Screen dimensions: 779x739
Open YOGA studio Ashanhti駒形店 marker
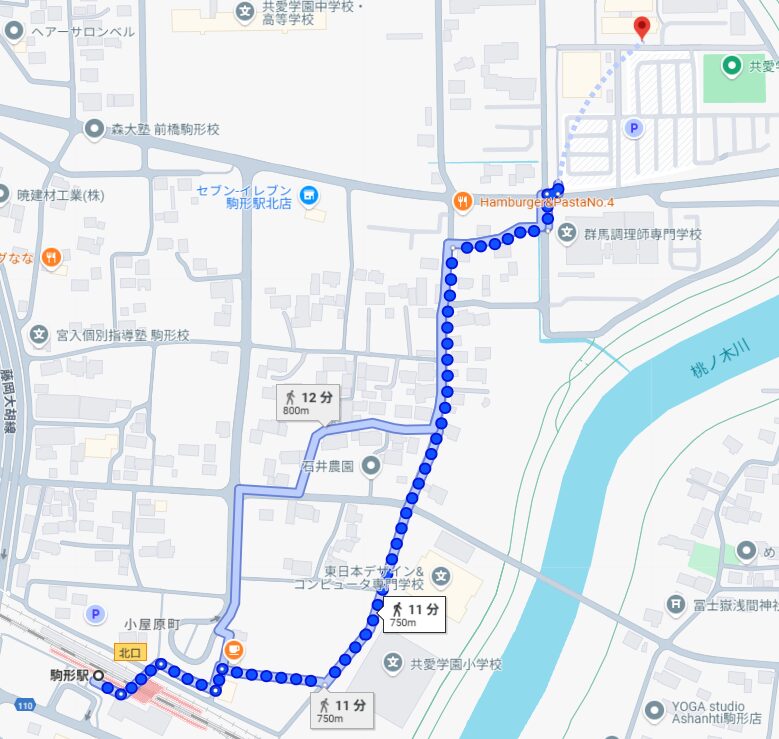pos(653,711)
